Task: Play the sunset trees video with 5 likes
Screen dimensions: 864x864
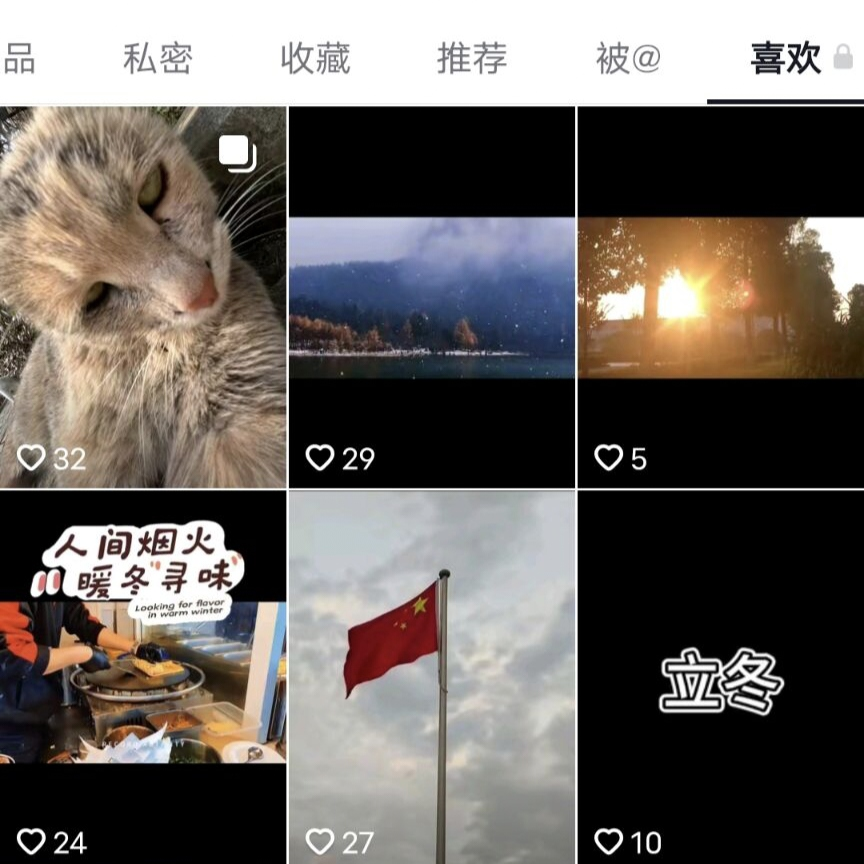Action: [721, 297]
